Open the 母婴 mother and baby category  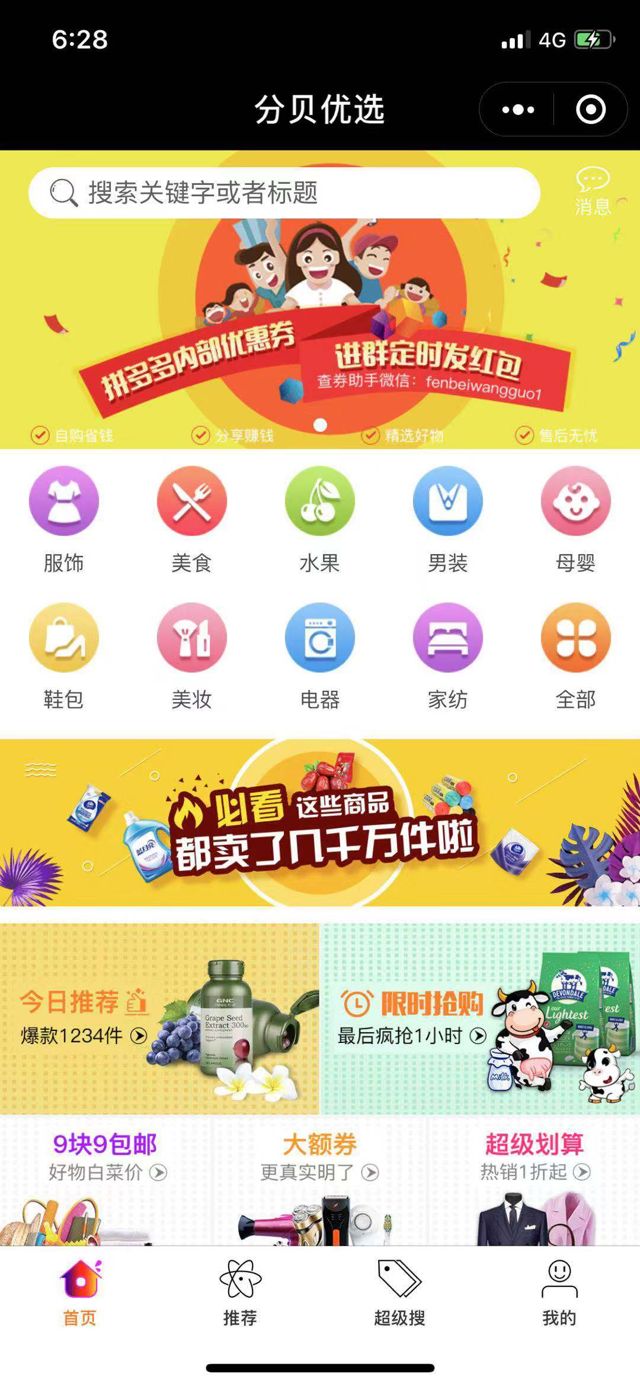click(576, 520)
